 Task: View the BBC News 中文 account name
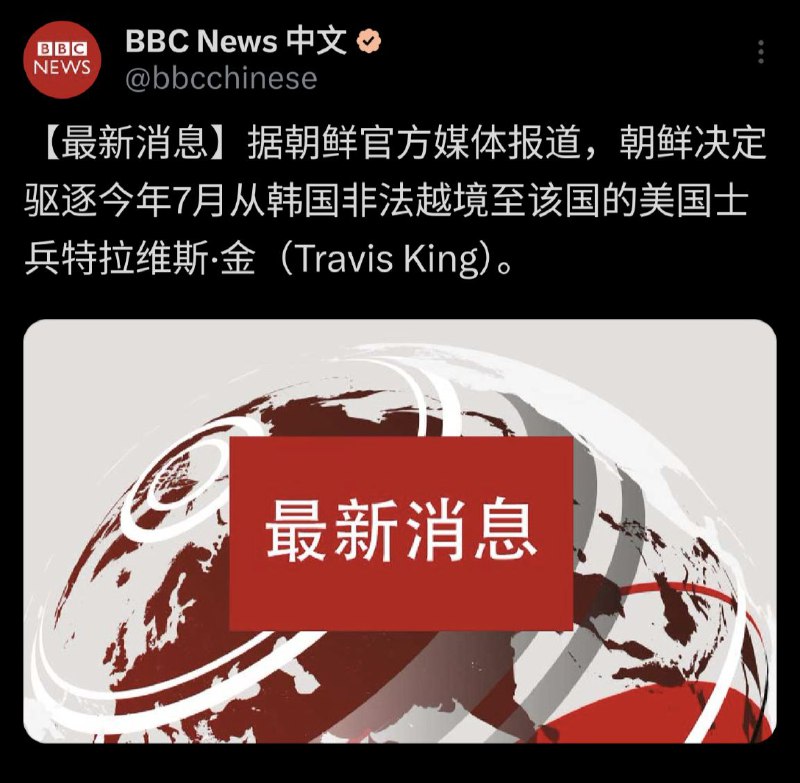click(235, 41)
